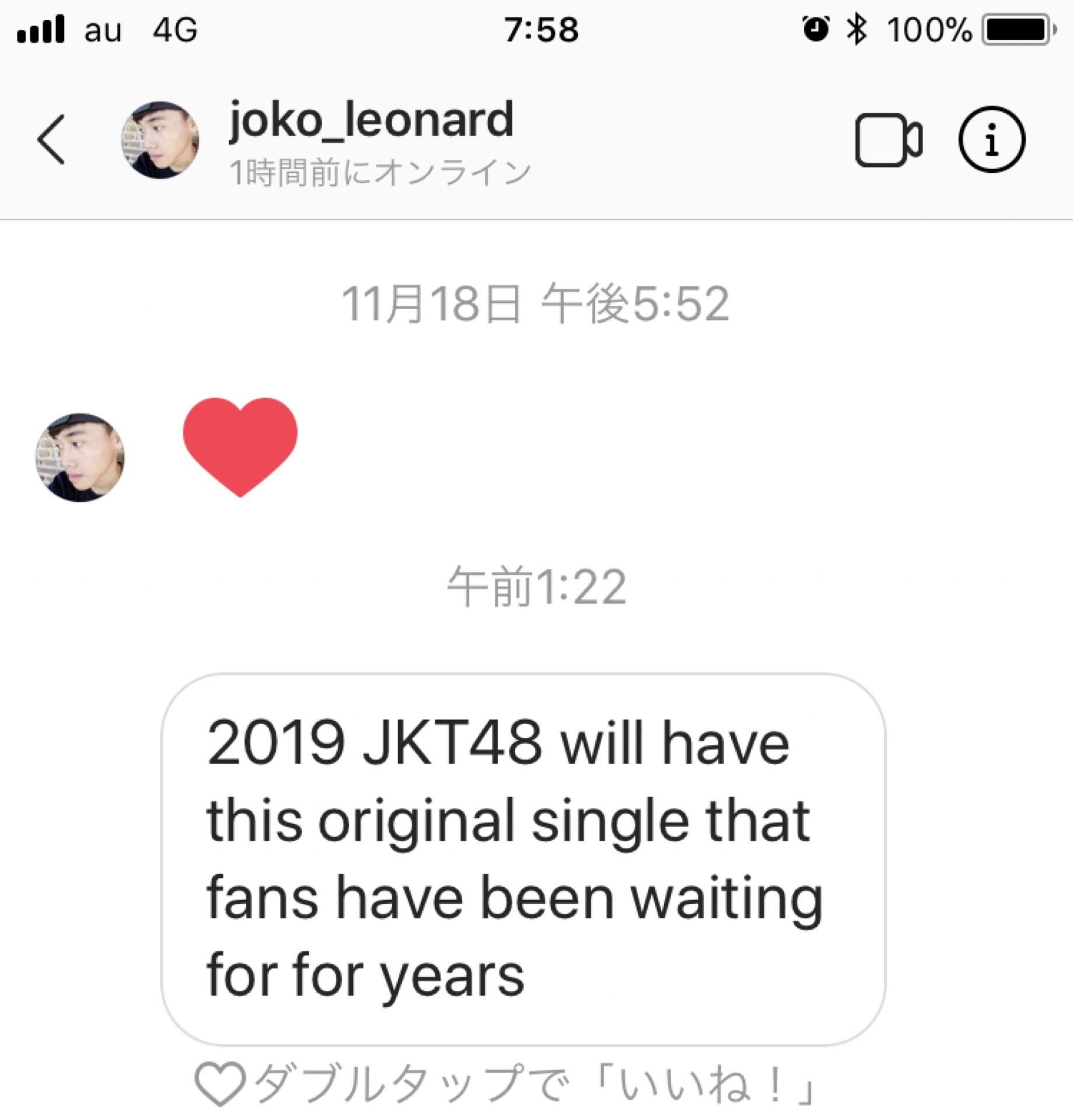Open joko_leonard's profile from the header
The width and height of the screenshot is (1073, 1120).
371,121
